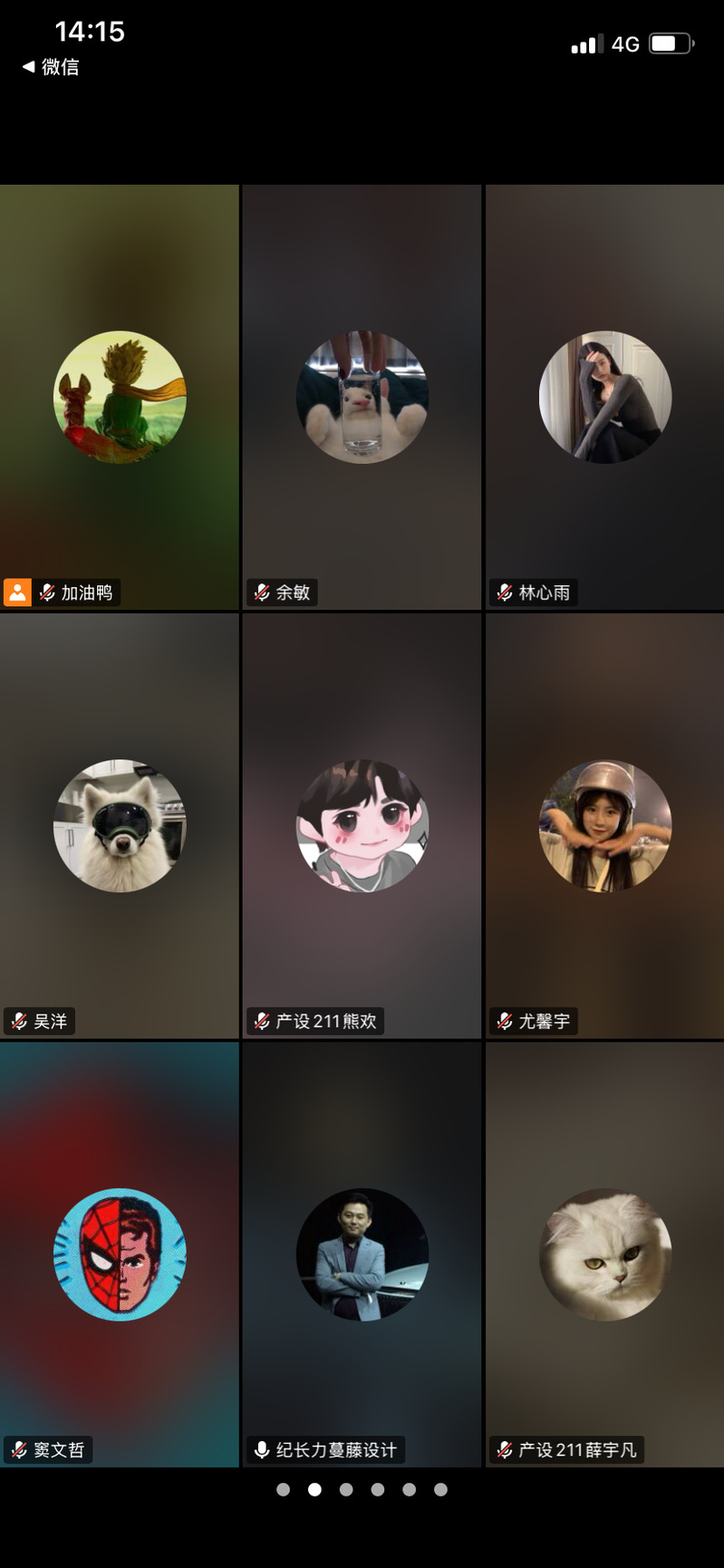View the 产设211薛宇凡 tile
The width and height of the screenshot is (724, 1568).
pos(604,1254)
